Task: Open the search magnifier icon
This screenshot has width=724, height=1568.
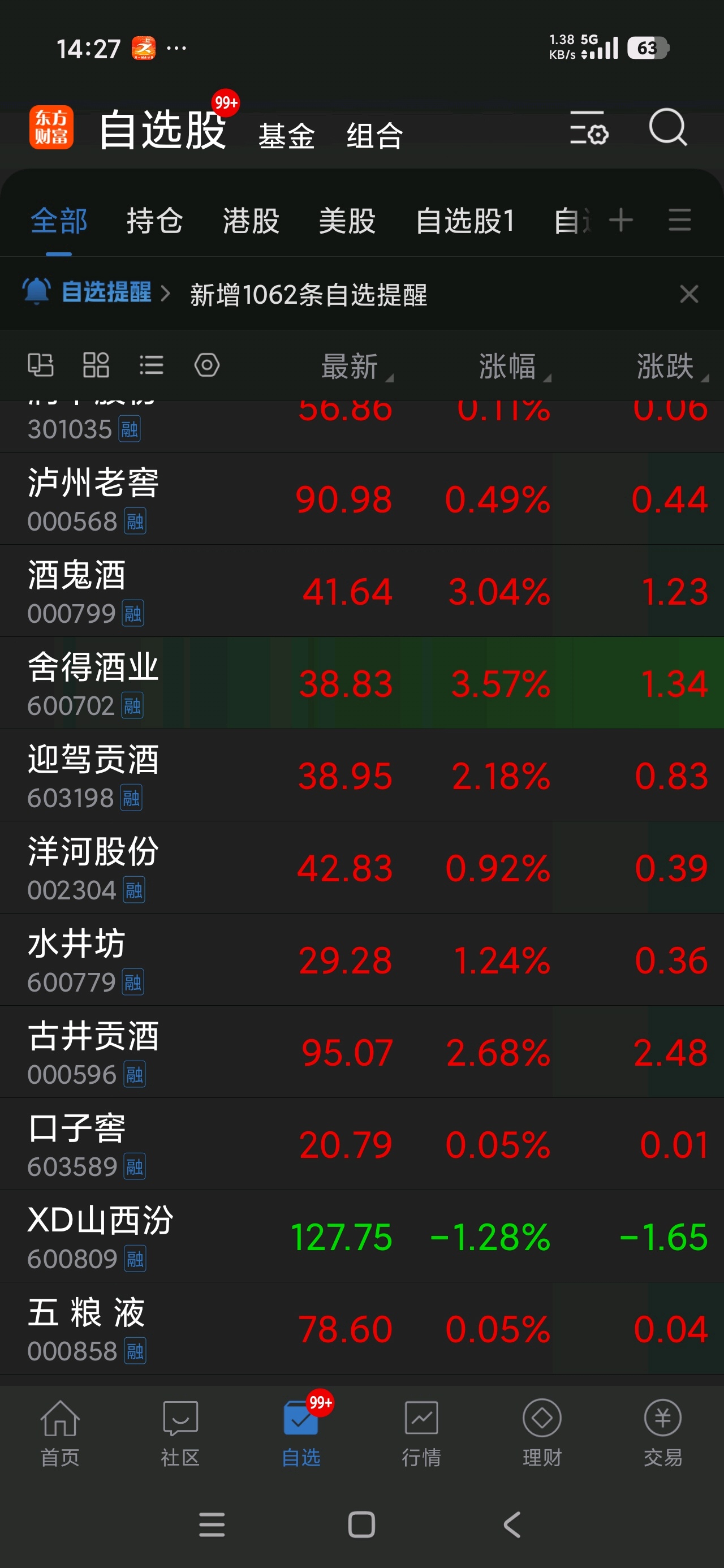Action: tap(668, 128)
